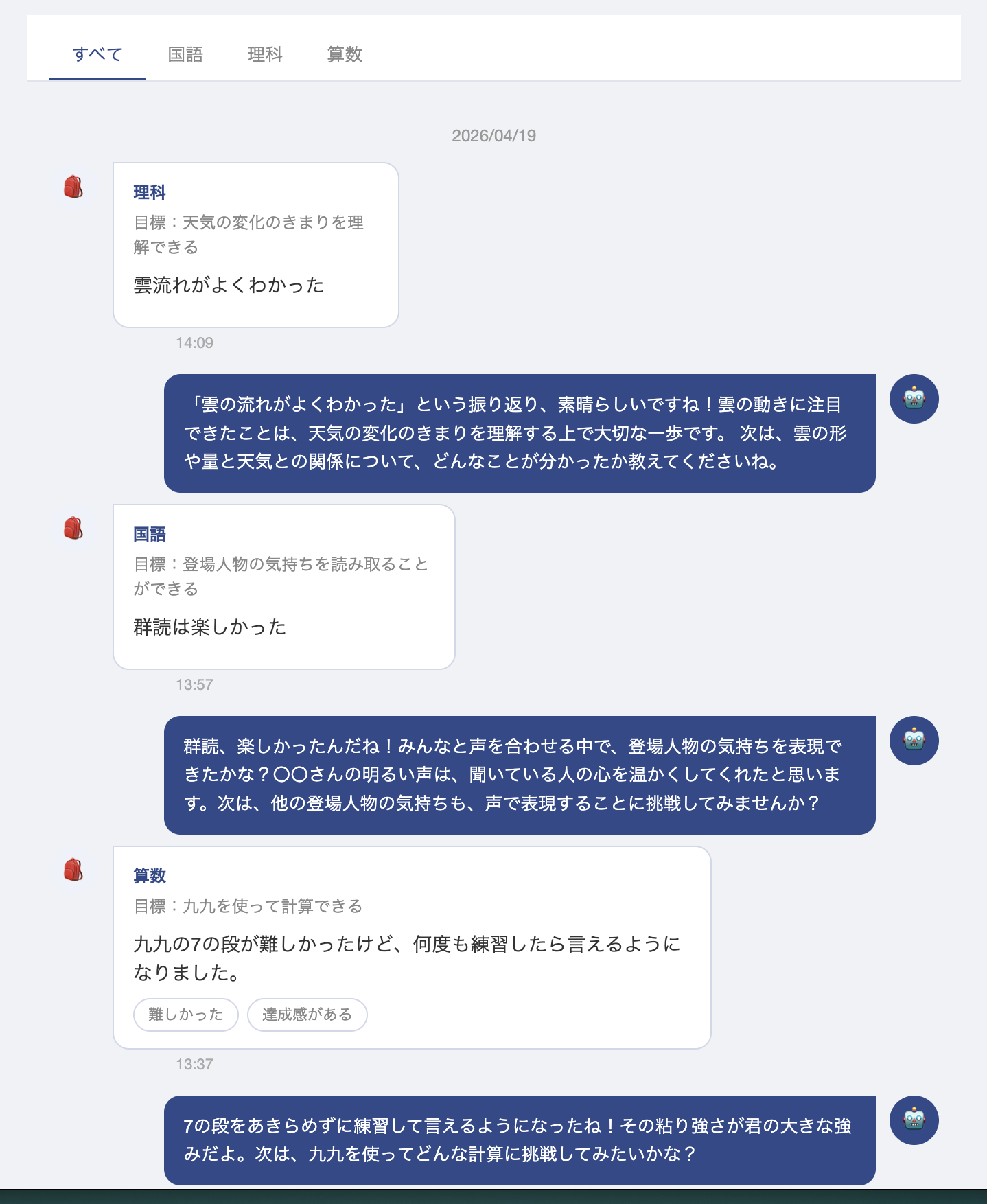
Task: Switch to the すべて tab
Action: [97, 54]
